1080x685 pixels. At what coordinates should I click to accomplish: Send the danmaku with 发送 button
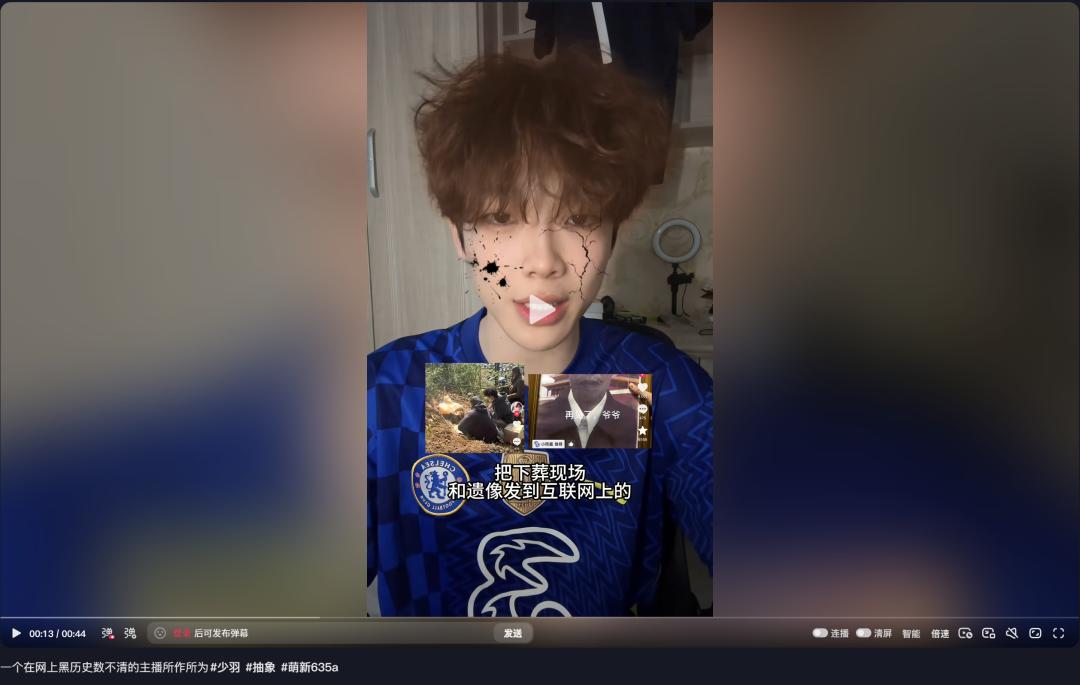tap(513, 633)
